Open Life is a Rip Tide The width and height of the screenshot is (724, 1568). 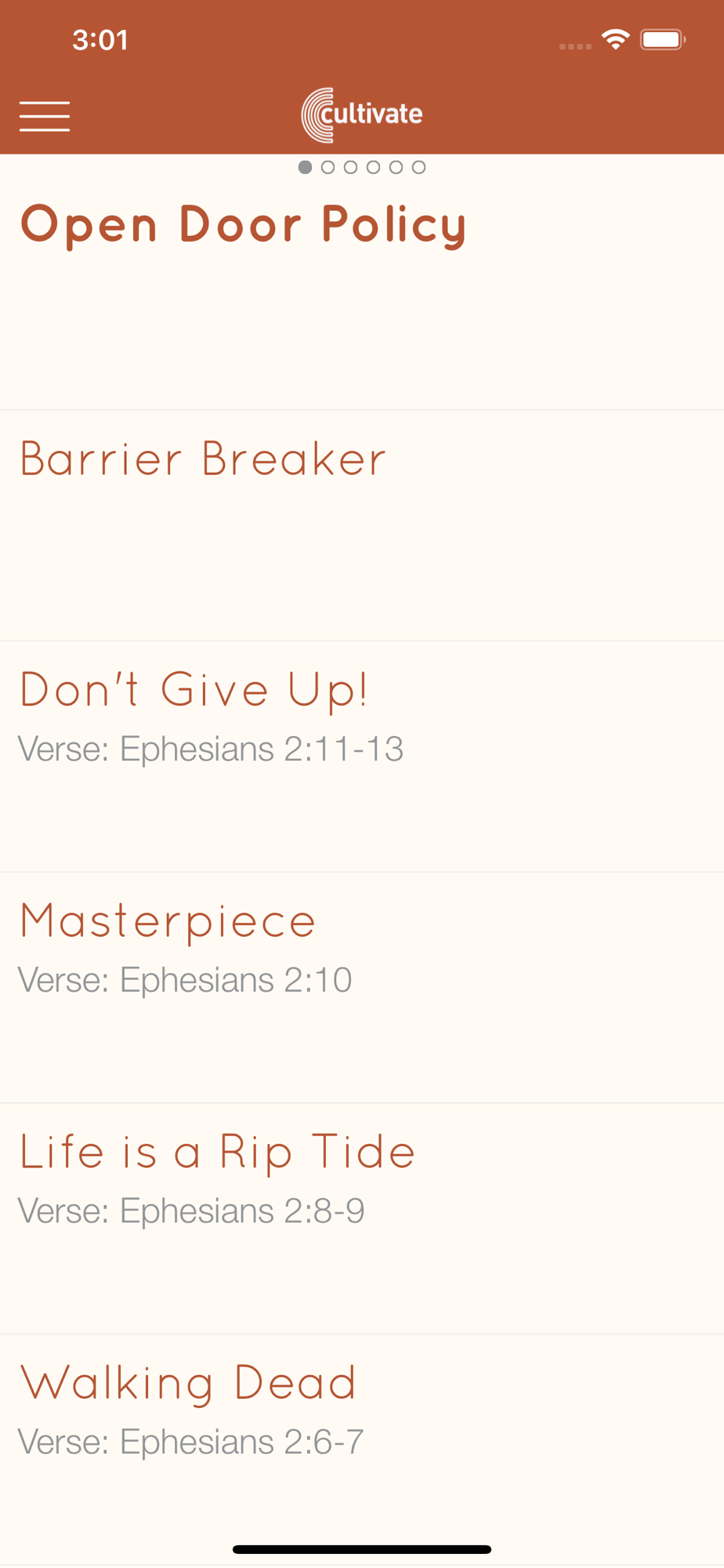pos(362,1218)
